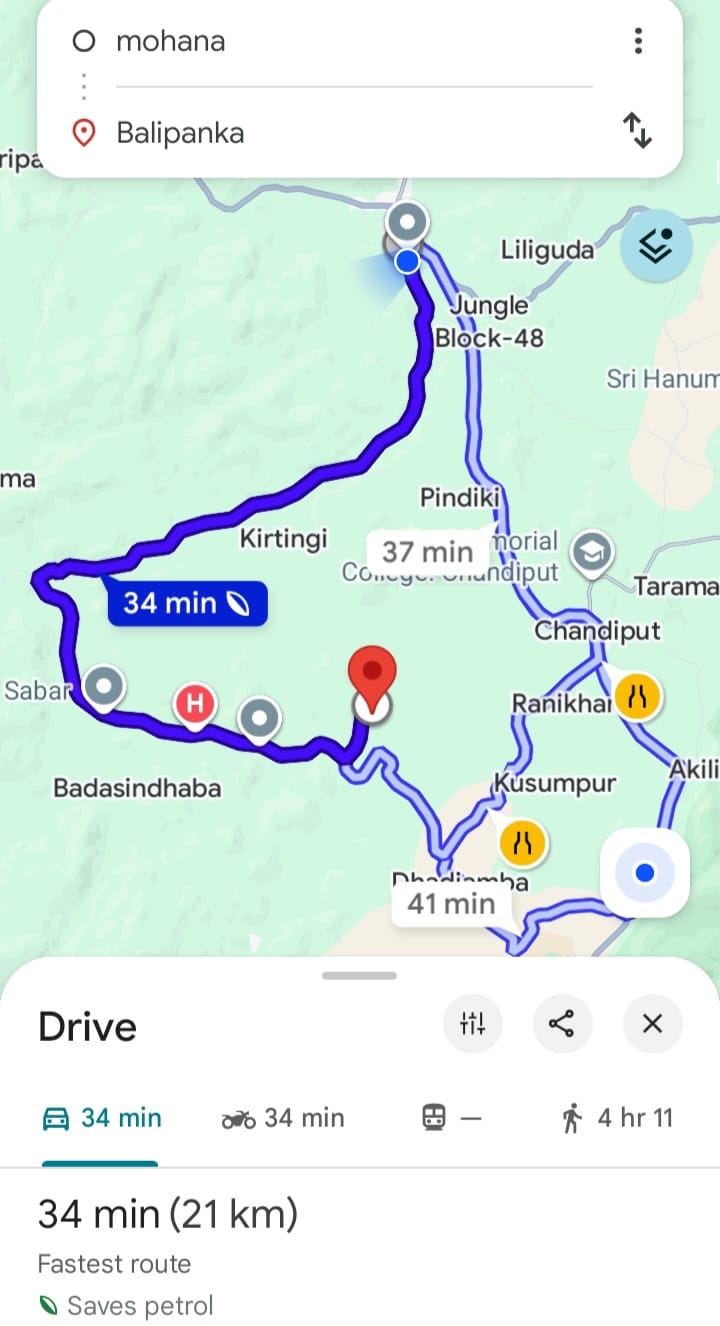Switch to the public transit tab
This screenshot has height=1326, width=720.
point(451,1118)
